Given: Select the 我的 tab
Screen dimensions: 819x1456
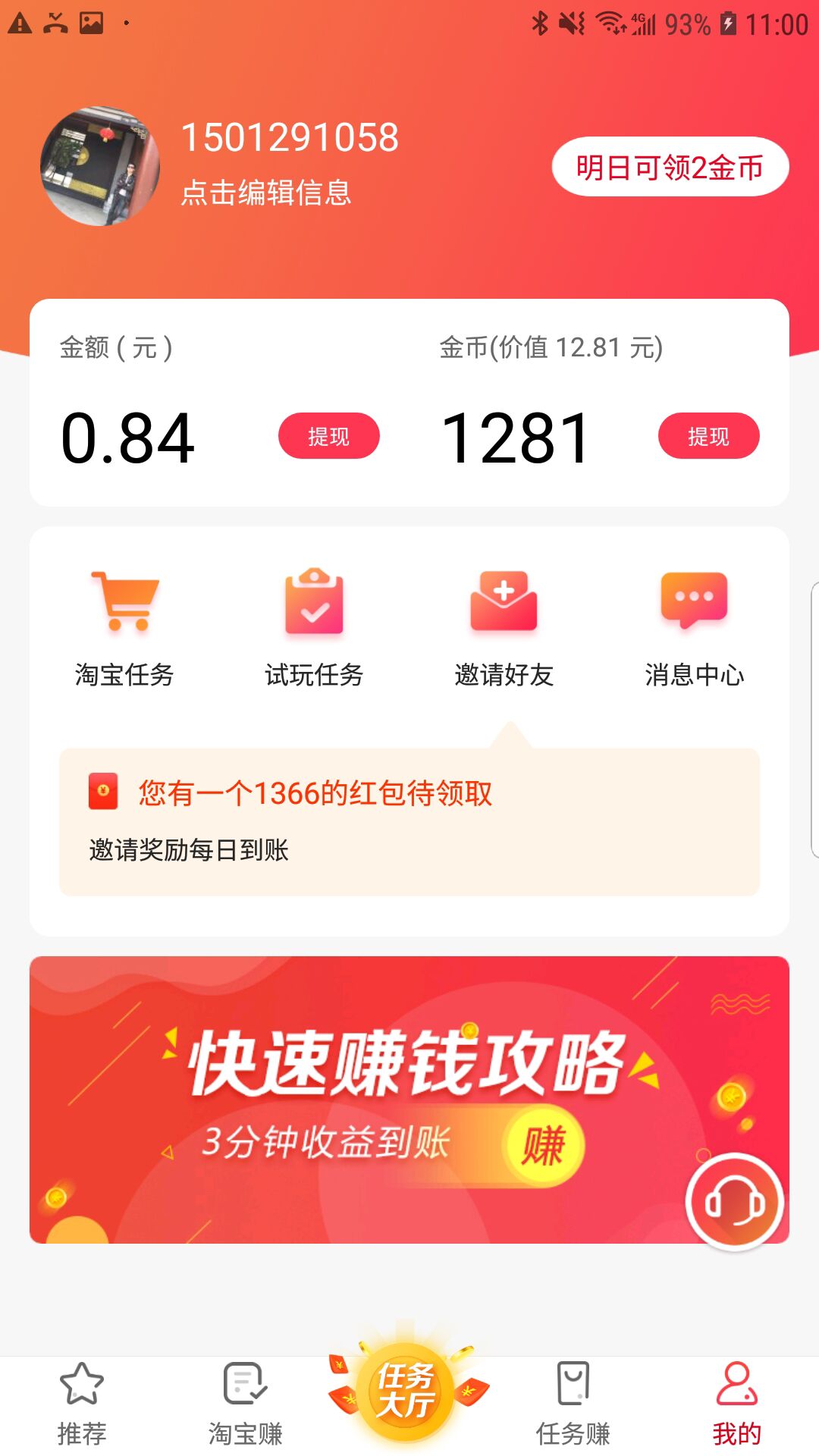Looking at the screenshot, I should tap(736, 1403).
